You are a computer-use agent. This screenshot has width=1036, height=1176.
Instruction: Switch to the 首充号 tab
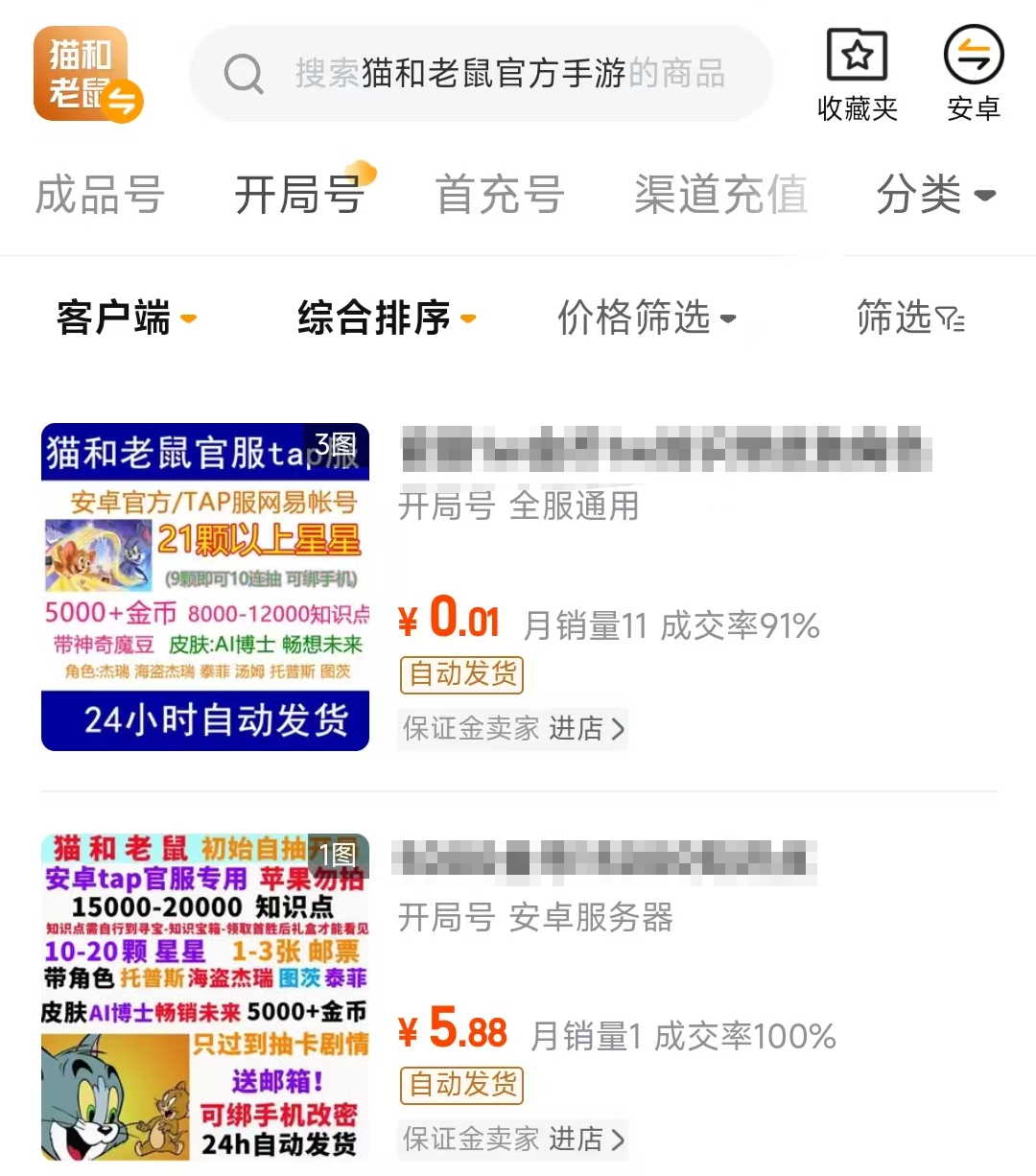point(500,195)
